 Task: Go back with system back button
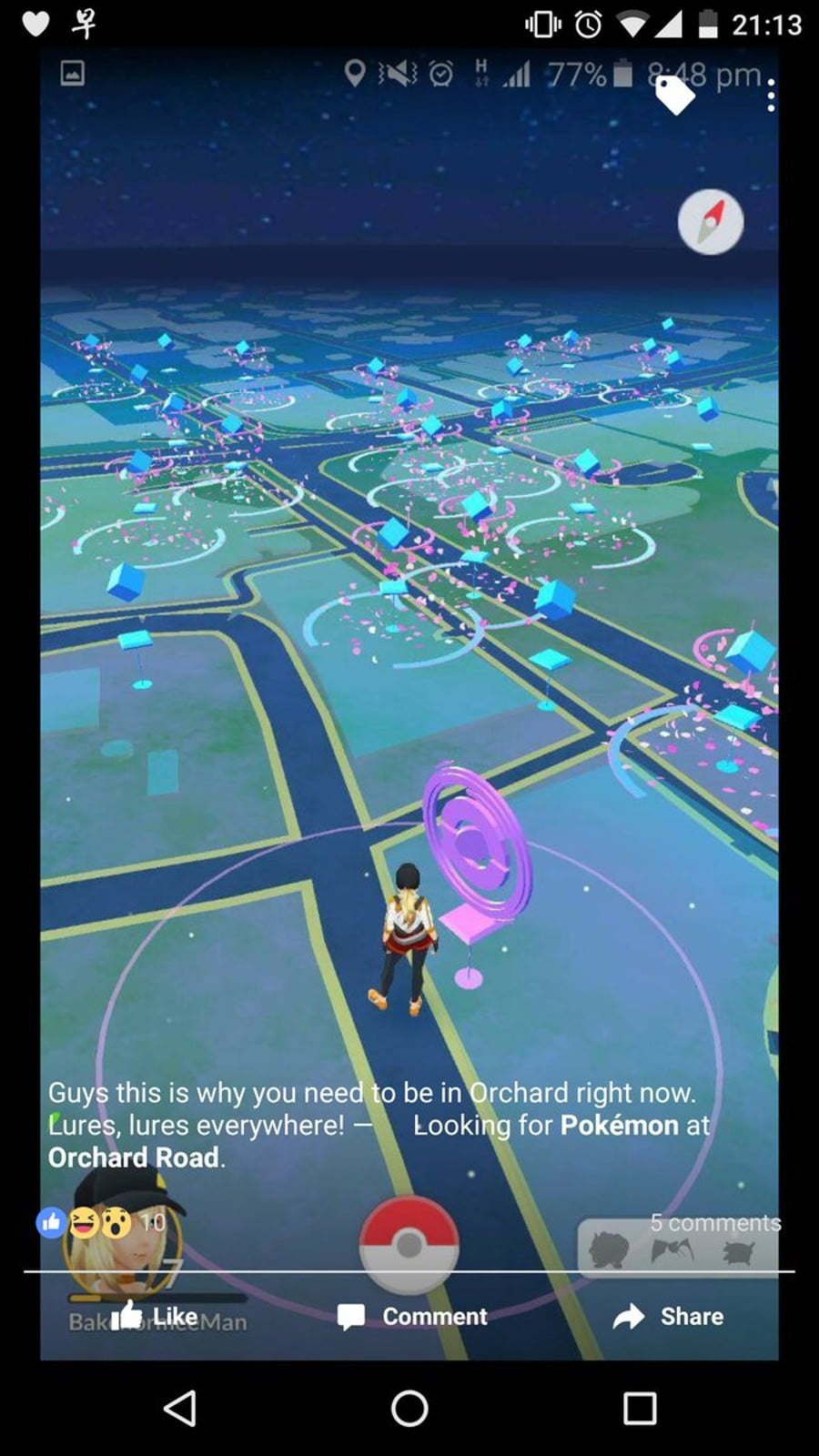pyautogui.click(x=179, y=1409)
